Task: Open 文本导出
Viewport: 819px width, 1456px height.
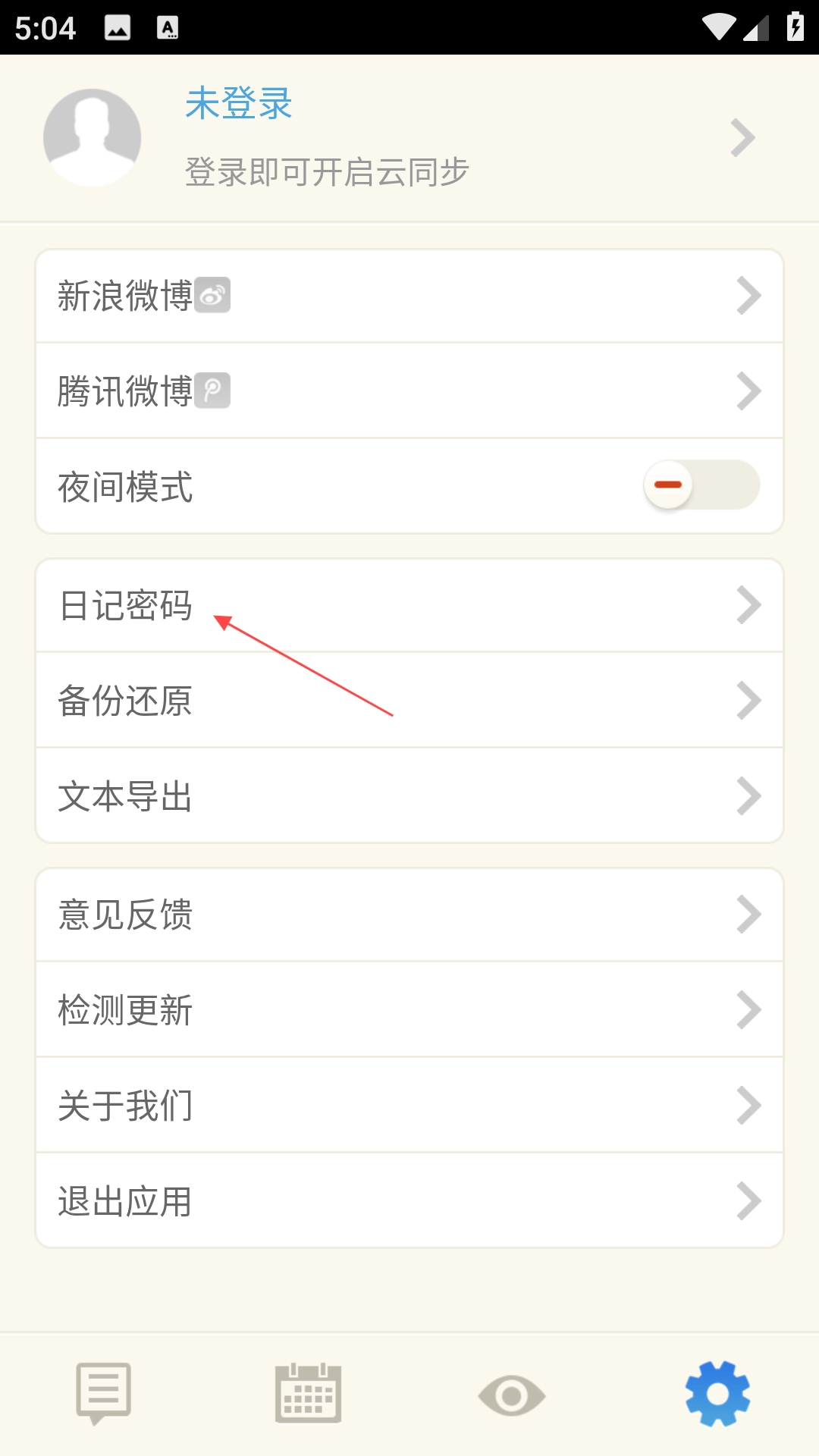Action: (x=409, y=796)
